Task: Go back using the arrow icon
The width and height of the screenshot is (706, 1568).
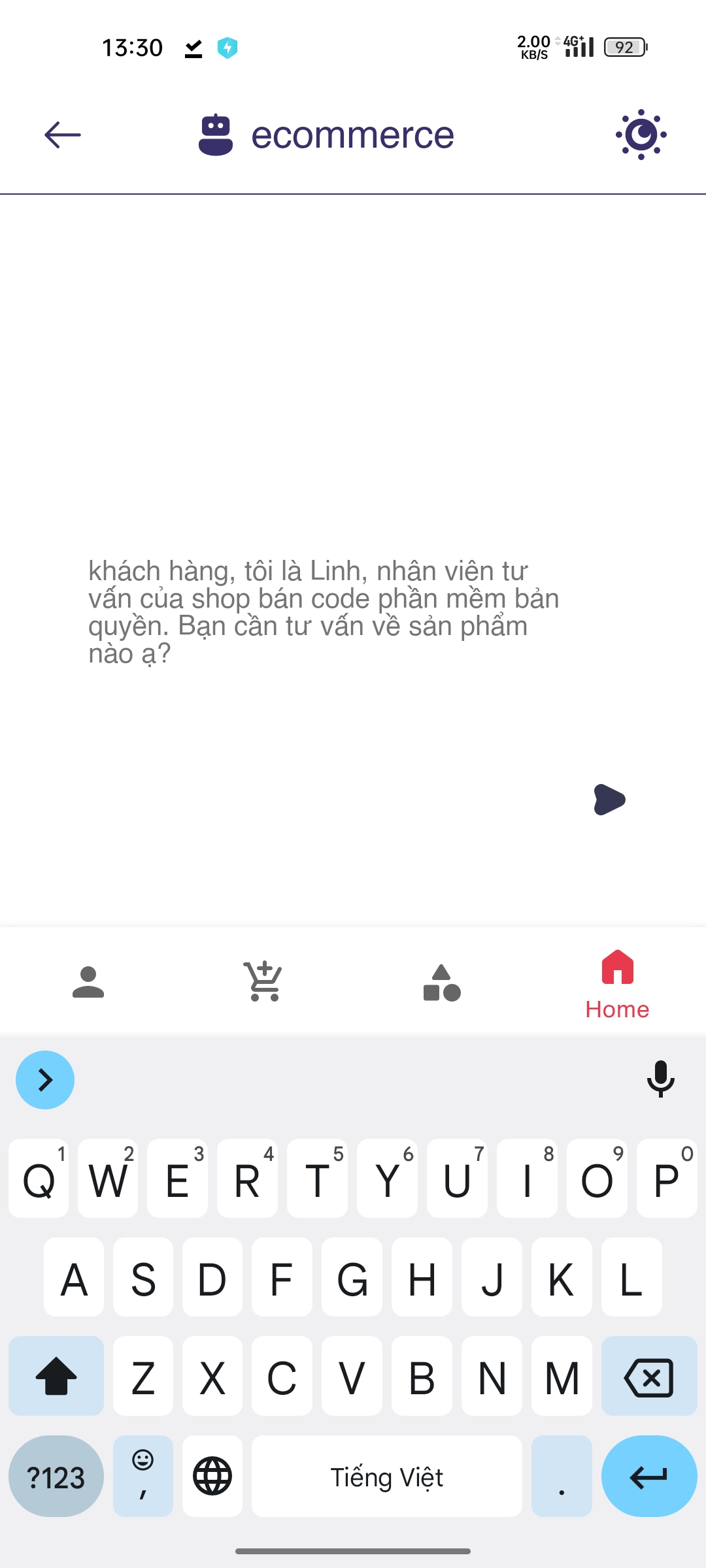Action: [x=63, y=135]
